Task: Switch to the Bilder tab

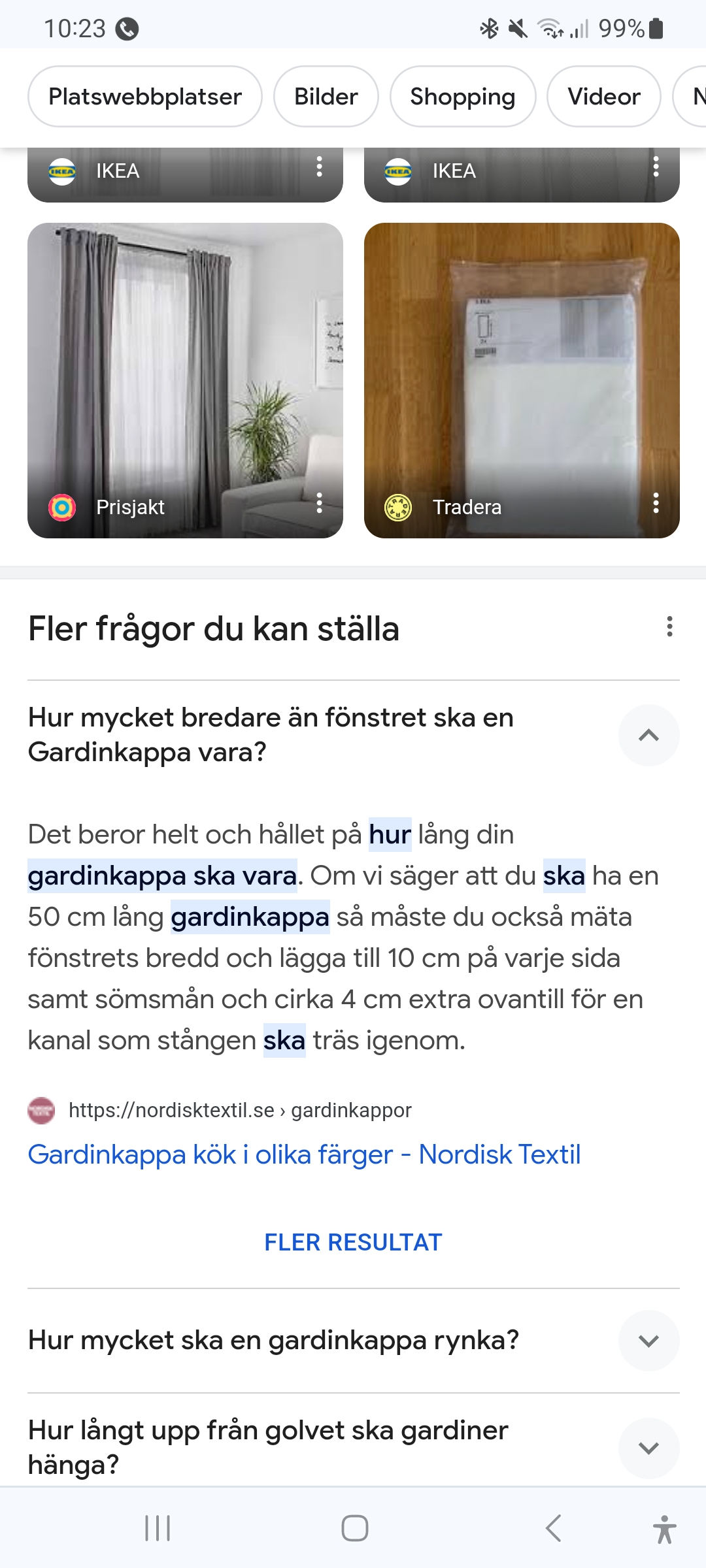Action: pyautogui.click(x=326, y=97)
